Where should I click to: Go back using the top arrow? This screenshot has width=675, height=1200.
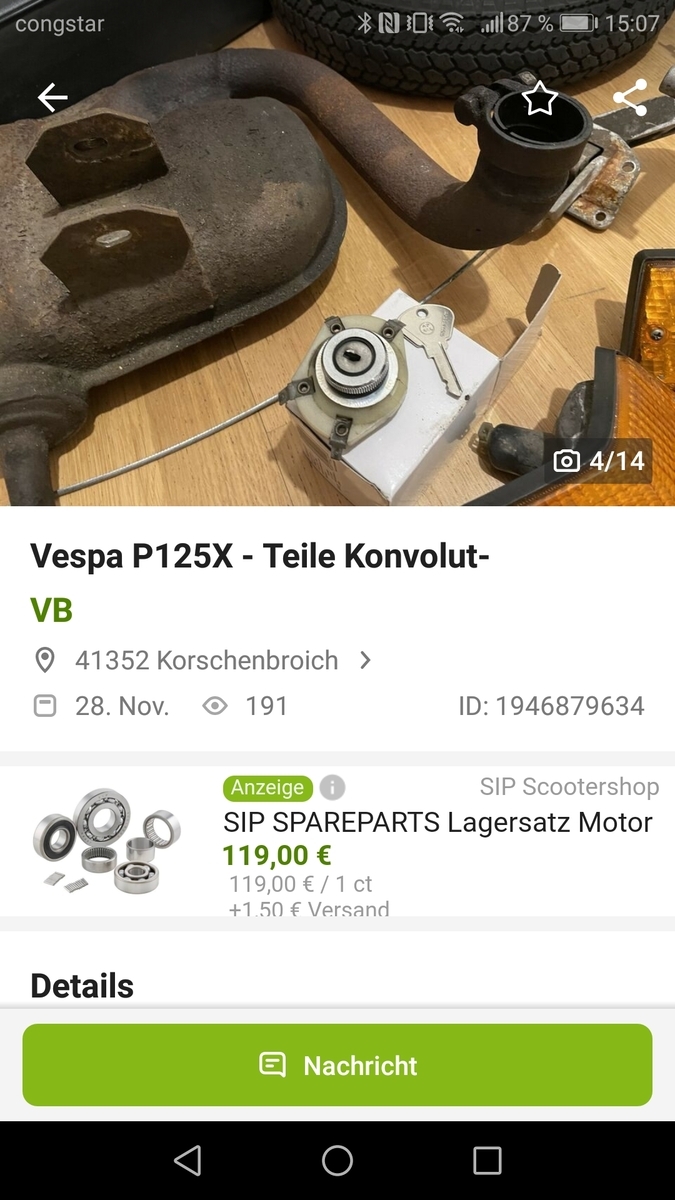pyautogui.click(x=52, y=97)
